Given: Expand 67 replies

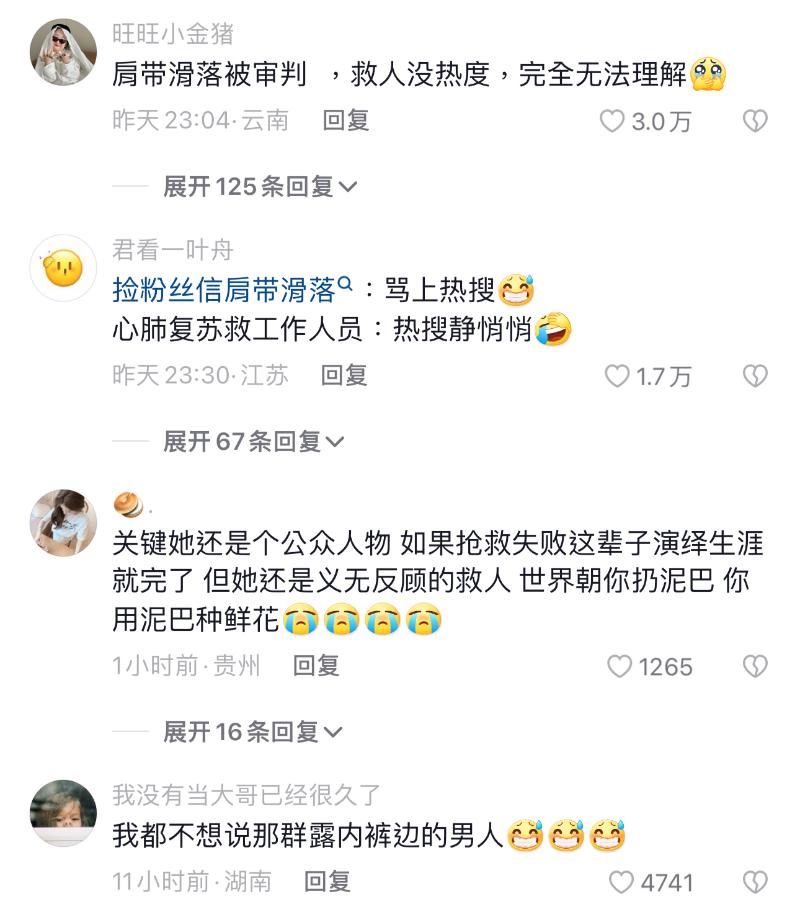Looking at the screenshot, I should [x=254, y=441].
